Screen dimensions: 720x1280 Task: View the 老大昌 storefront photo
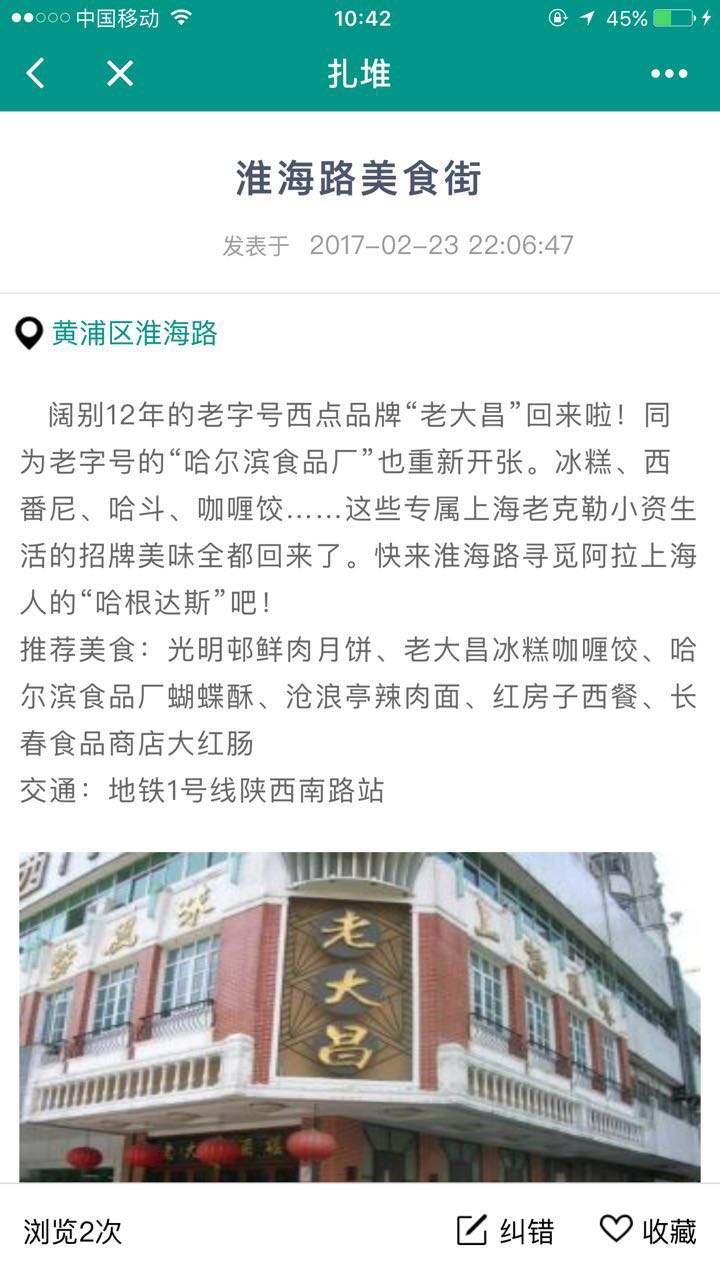(x=360, y=1015)
